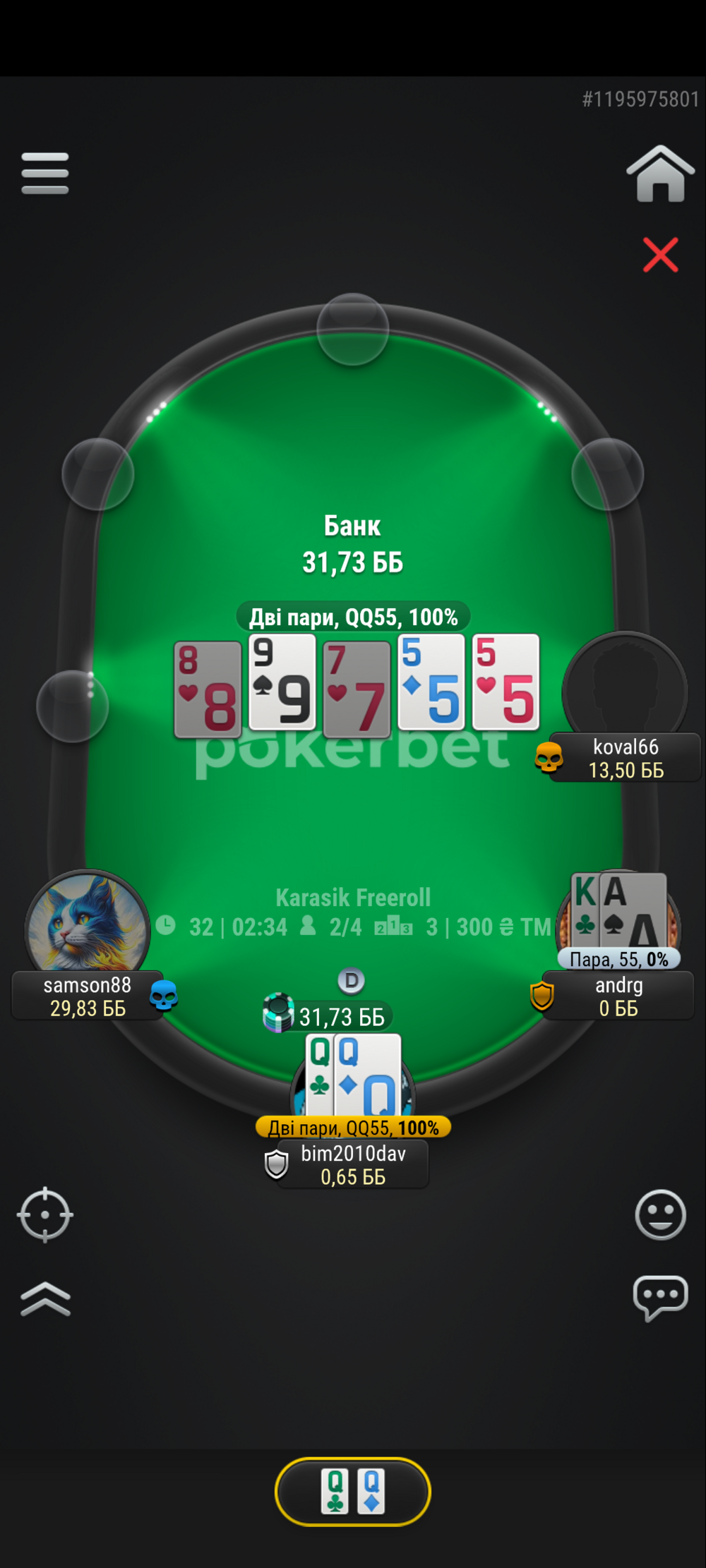Expand the panel with double chevron up

(45, 1299)
